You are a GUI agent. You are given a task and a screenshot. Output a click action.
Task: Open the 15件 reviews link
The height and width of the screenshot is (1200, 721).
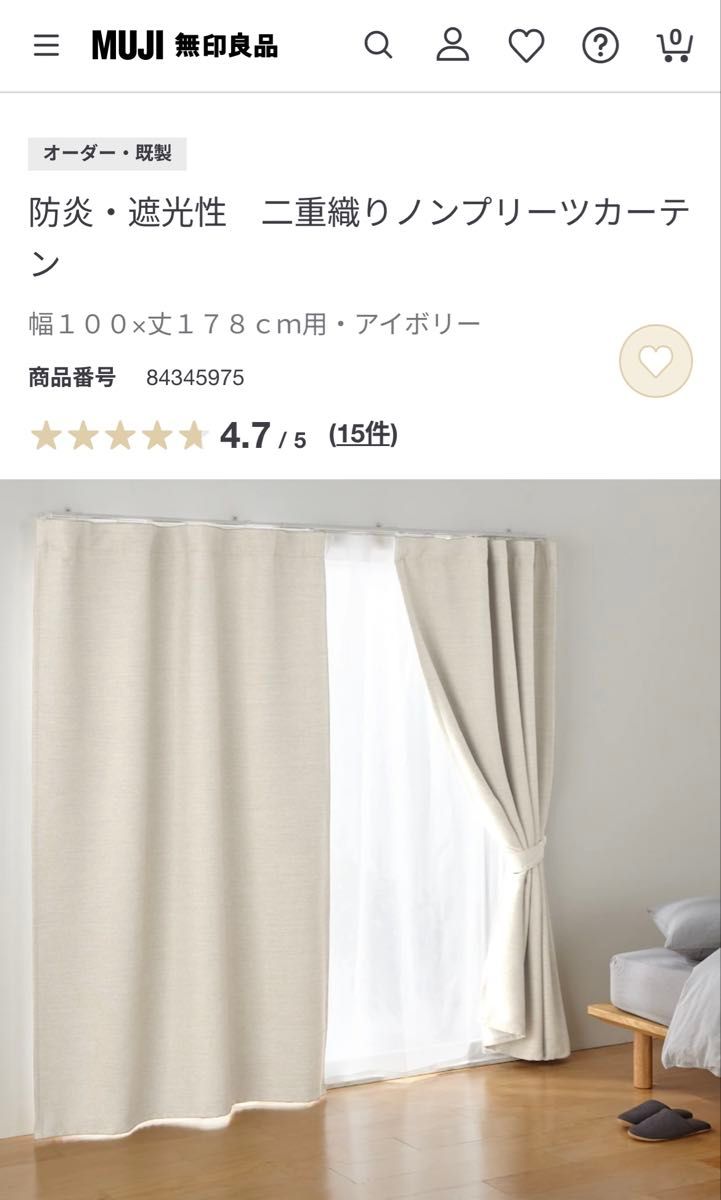[x=364, y=434]
